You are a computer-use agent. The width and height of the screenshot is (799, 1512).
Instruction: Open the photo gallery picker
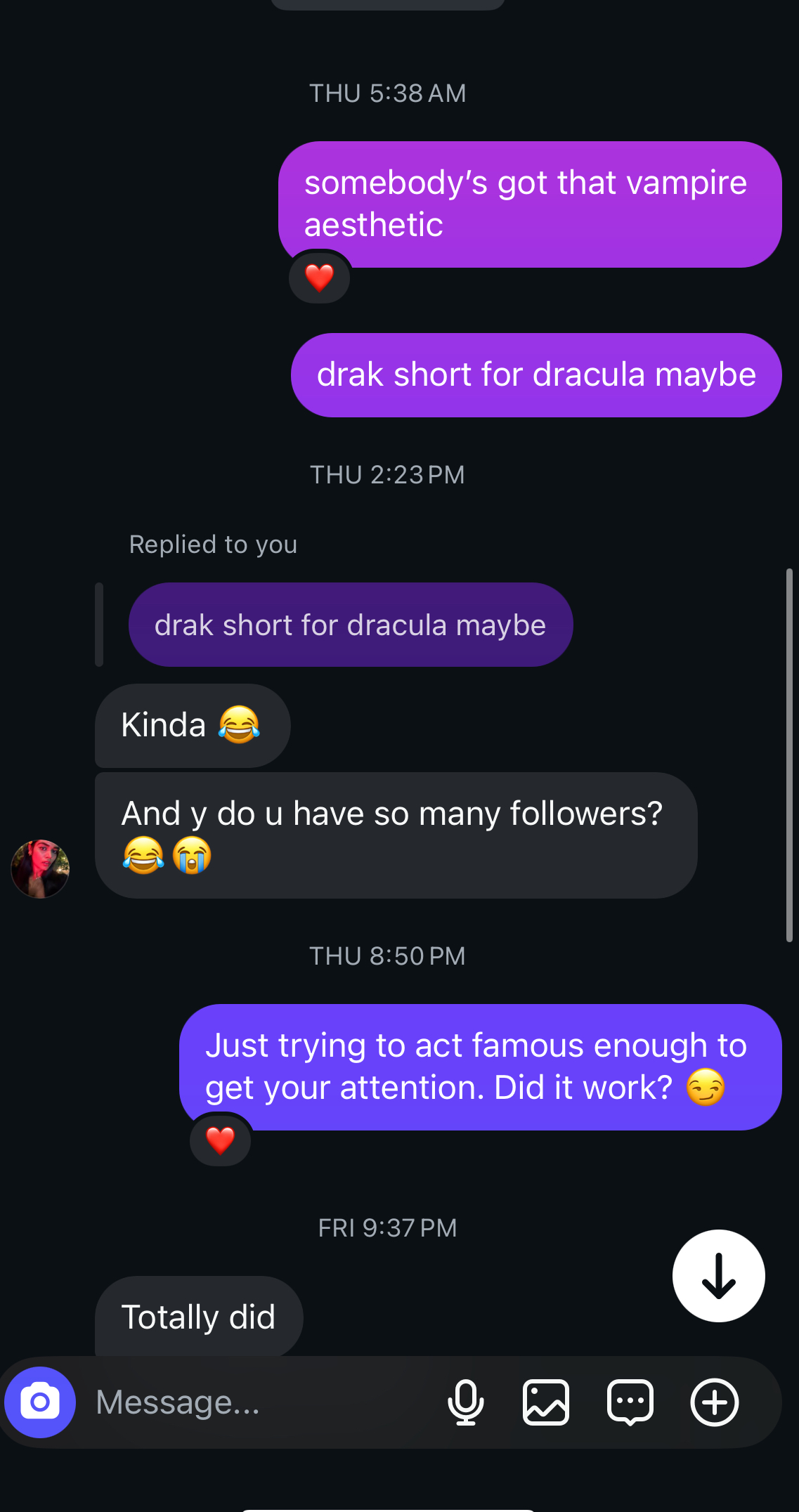[546, 1402]
